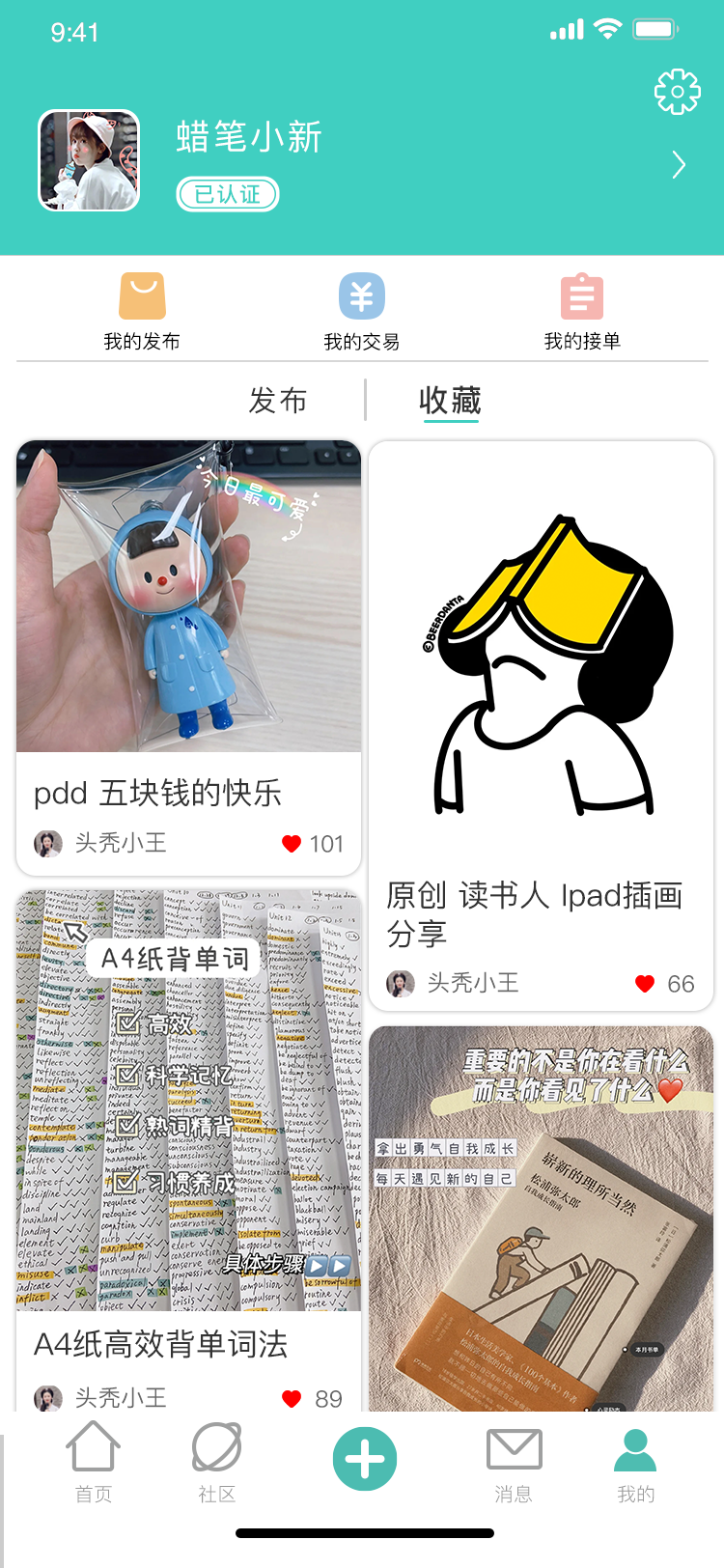Create a new post with plus button
The height and width of the screenshot is (1568, 724).
[x=365, y=1459]
